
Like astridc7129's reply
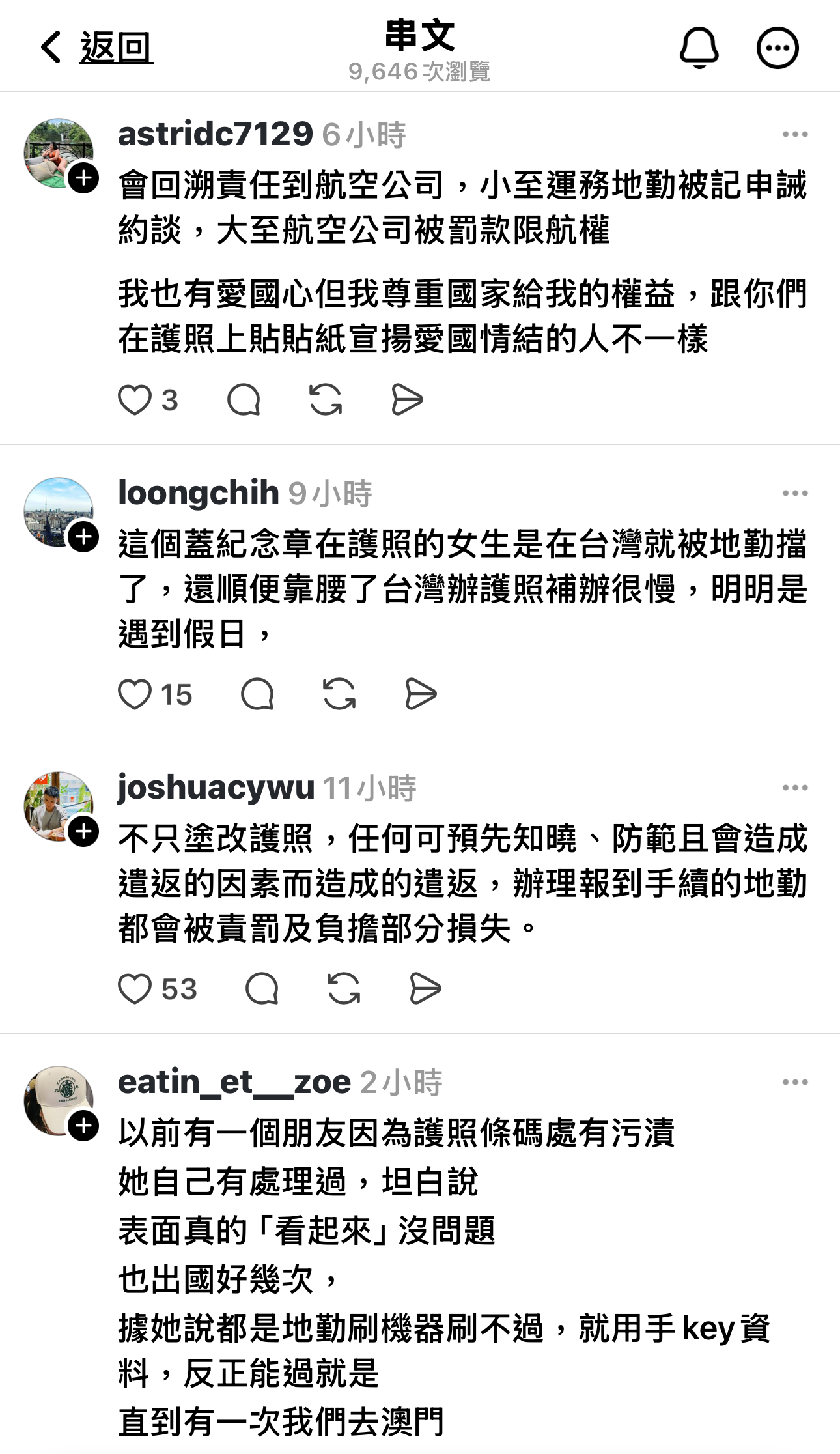(135, 400)
